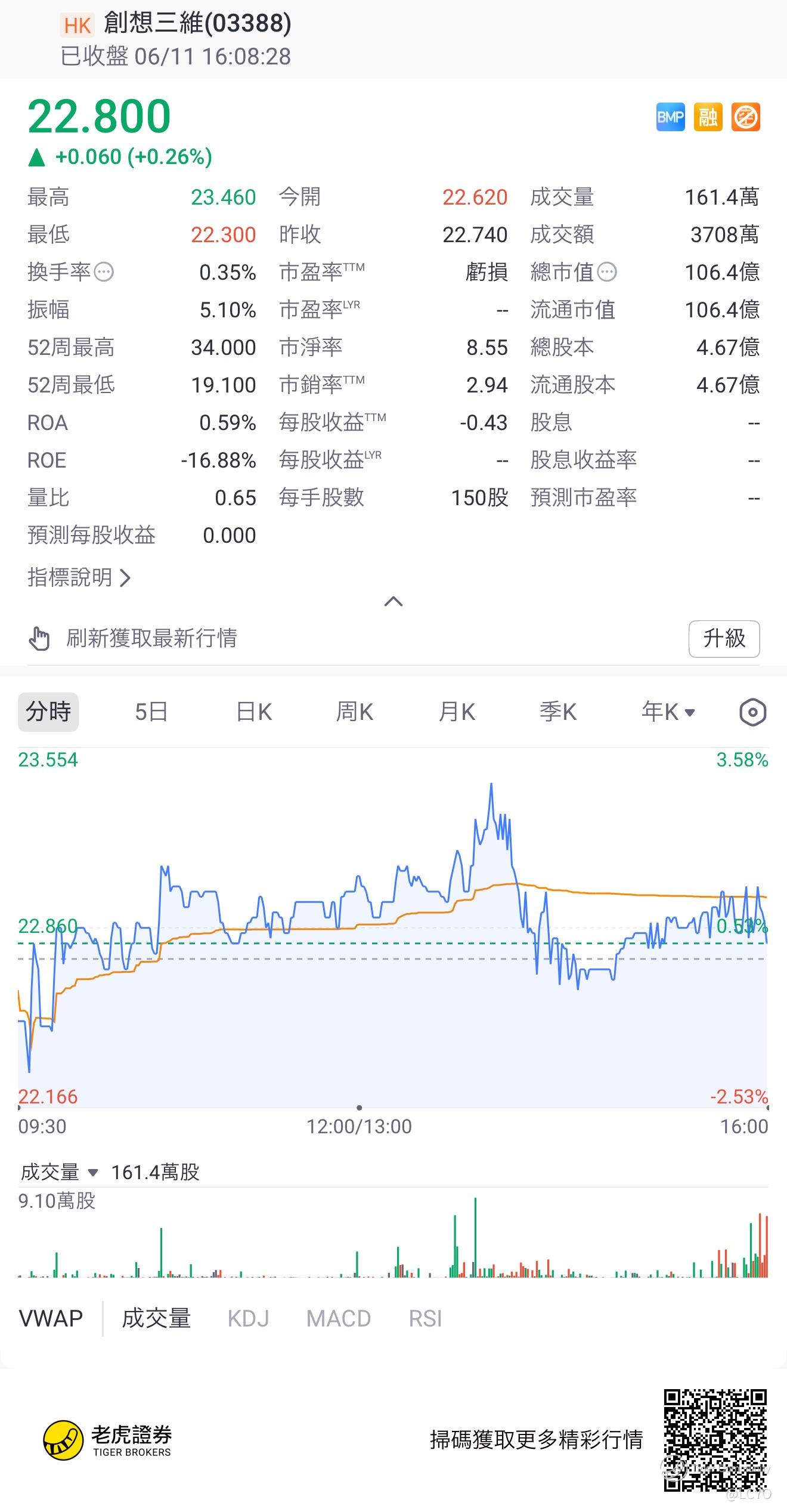The image size is (787, 1512).
Task: Collapse the stock details panel
Action: [x=393, y=601]
